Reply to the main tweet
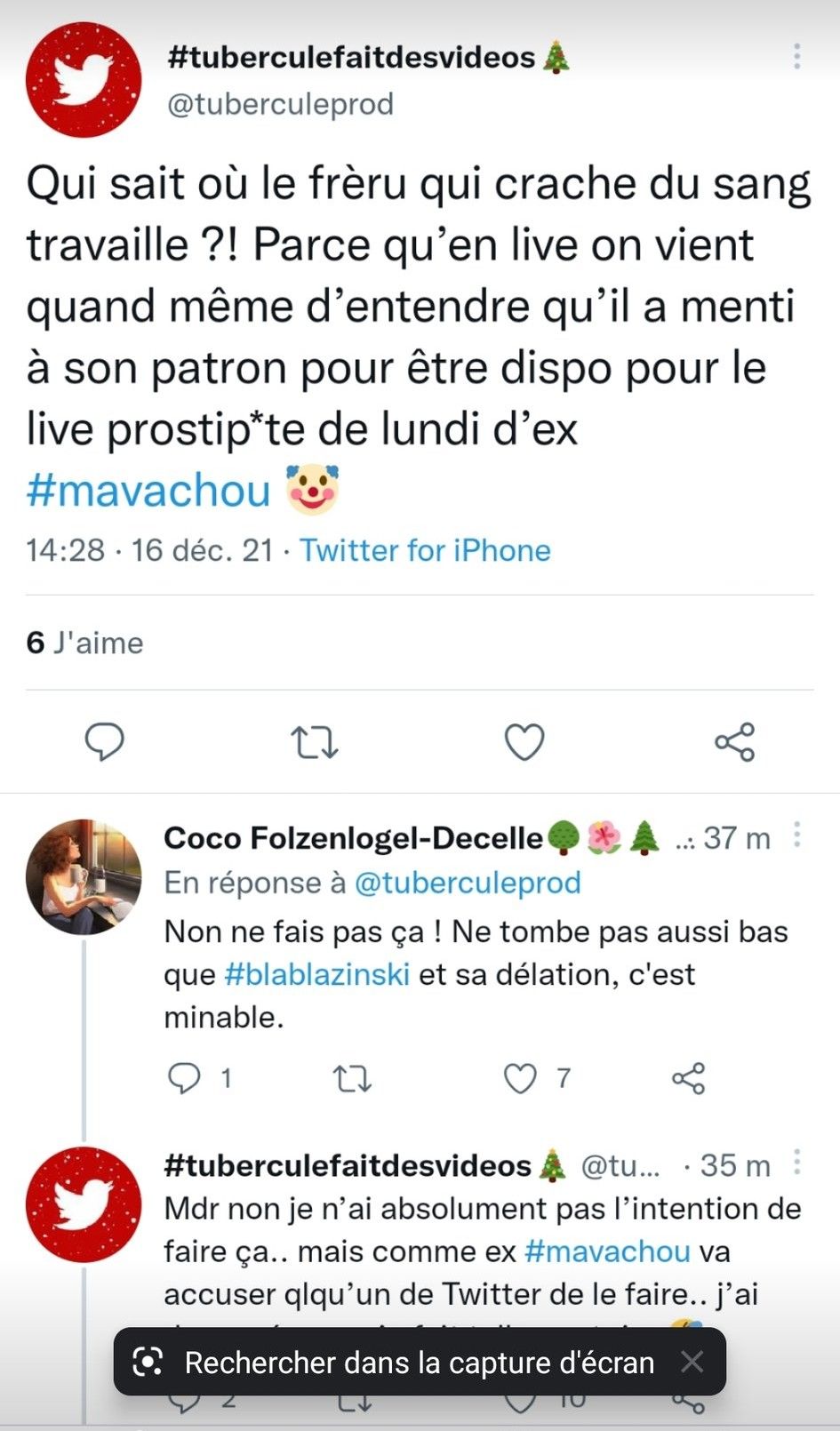 click(104, 742)
